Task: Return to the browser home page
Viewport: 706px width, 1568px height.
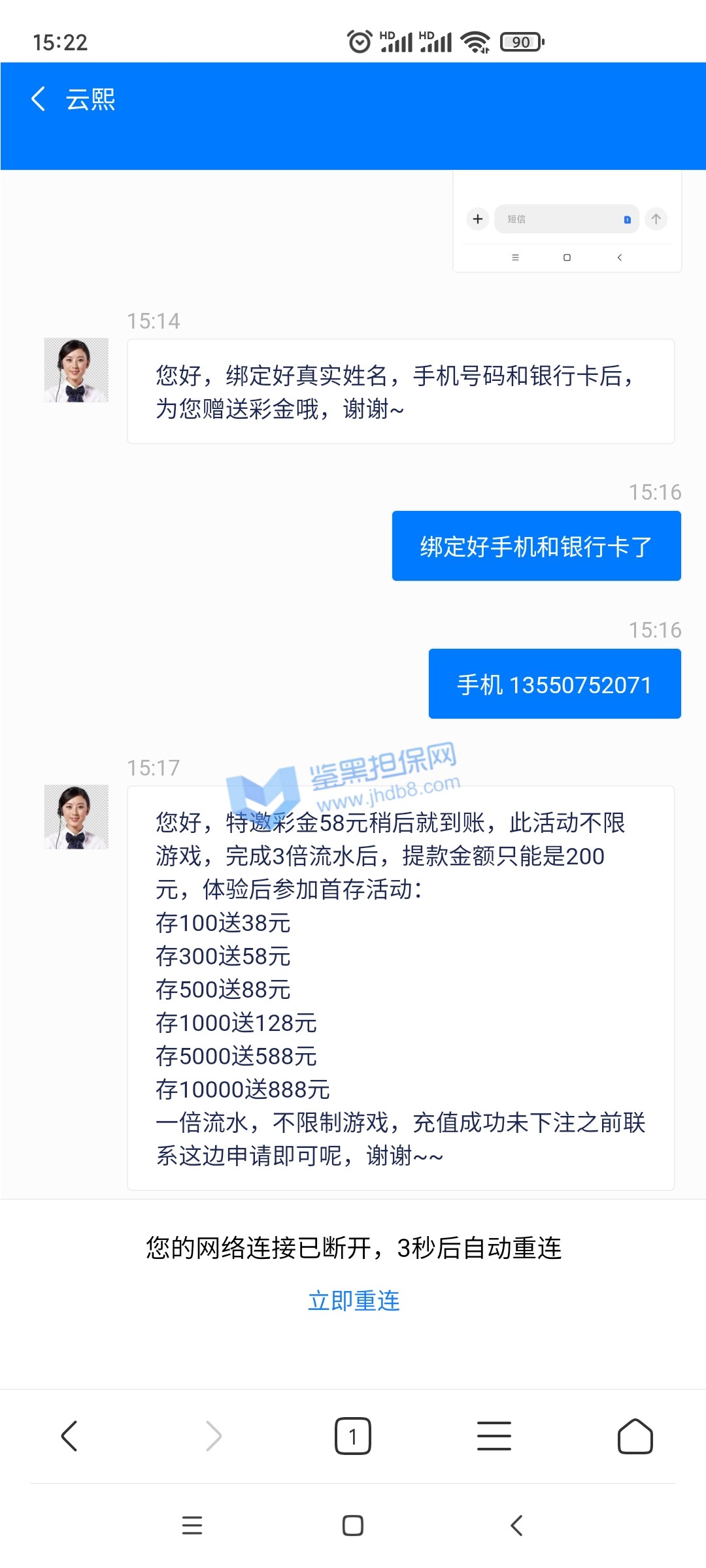Action: coord(635,1436)
